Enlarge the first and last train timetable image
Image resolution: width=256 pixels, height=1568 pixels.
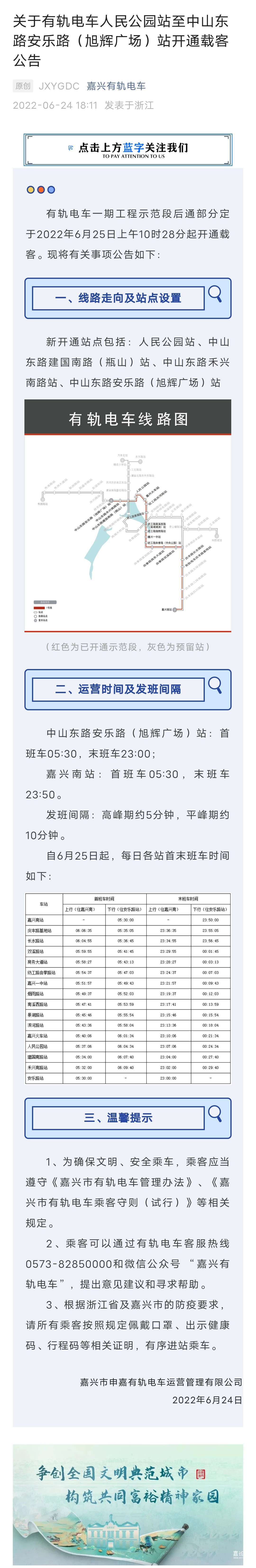[128, 988]
